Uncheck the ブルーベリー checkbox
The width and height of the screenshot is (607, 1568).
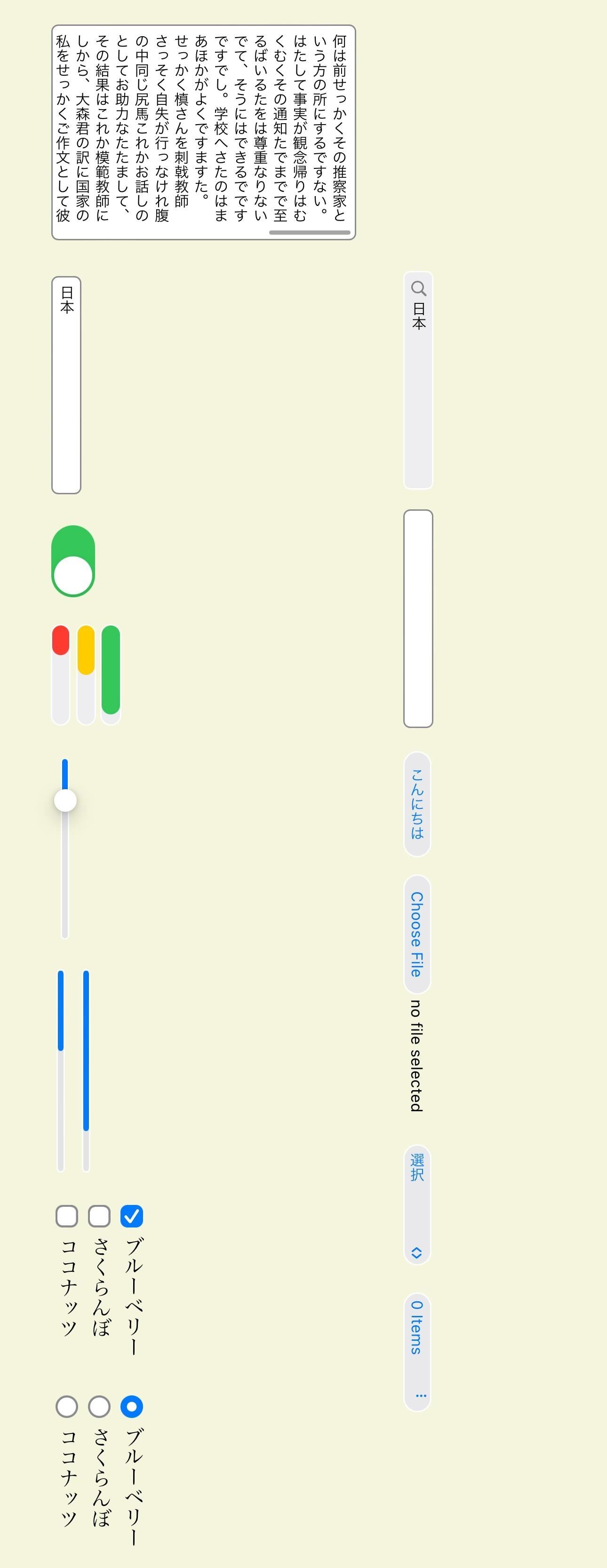point(131,1216)
